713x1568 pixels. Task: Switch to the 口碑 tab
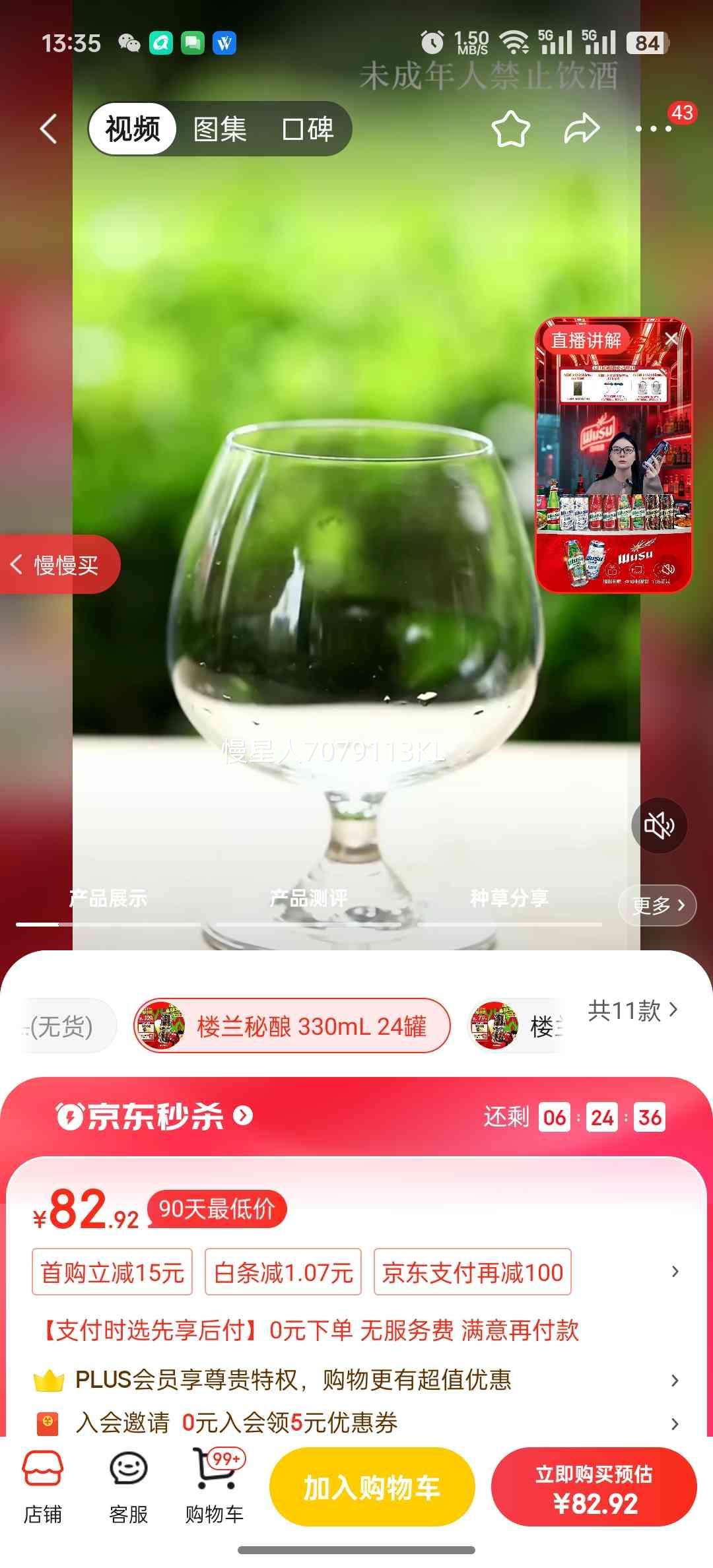tap(308, 129)
